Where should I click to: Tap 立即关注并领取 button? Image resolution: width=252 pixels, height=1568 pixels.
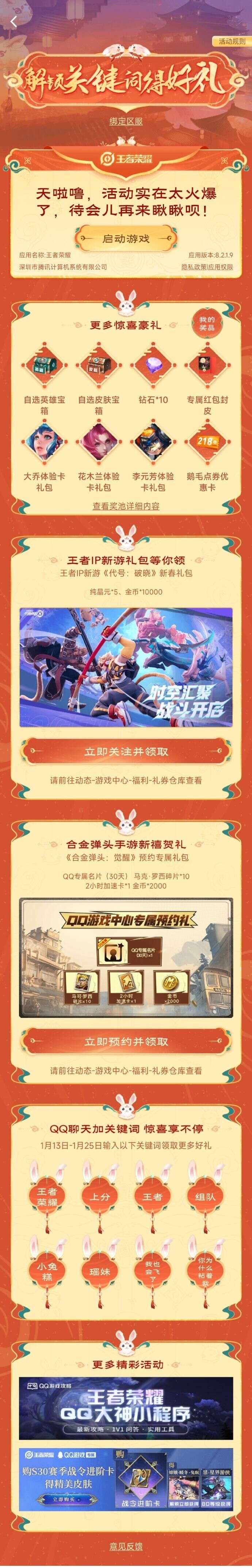(x=126, y=752)
